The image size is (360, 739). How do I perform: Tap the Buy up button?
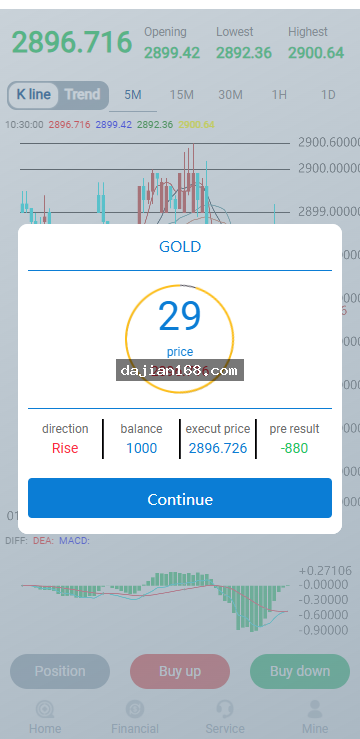[180, 671]
